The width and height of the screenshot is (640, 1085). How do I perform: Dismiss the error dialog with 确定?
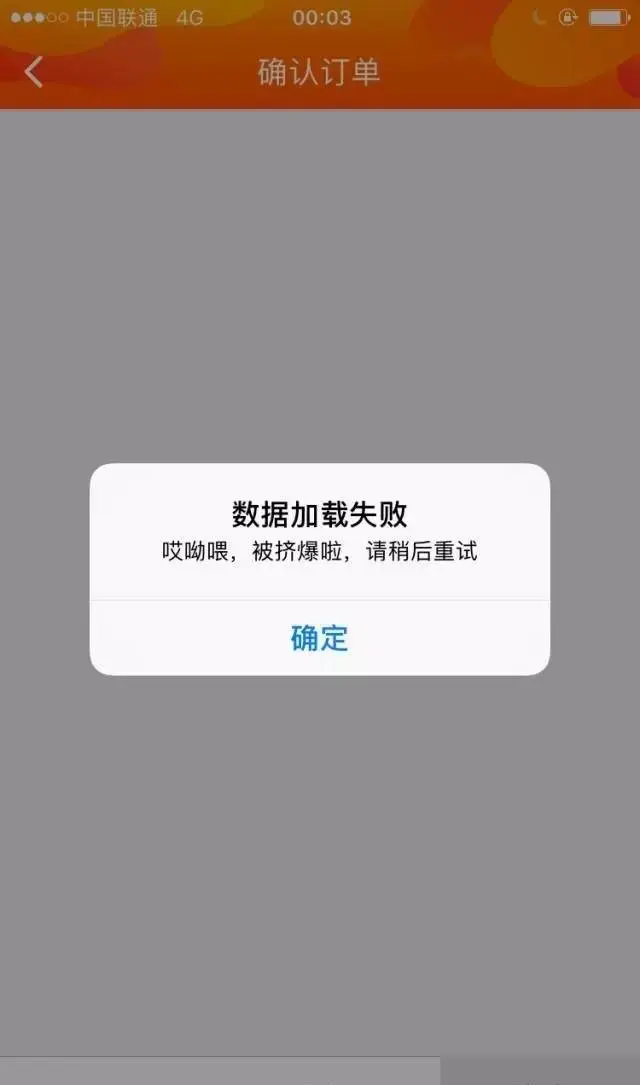tap(319, 638)
